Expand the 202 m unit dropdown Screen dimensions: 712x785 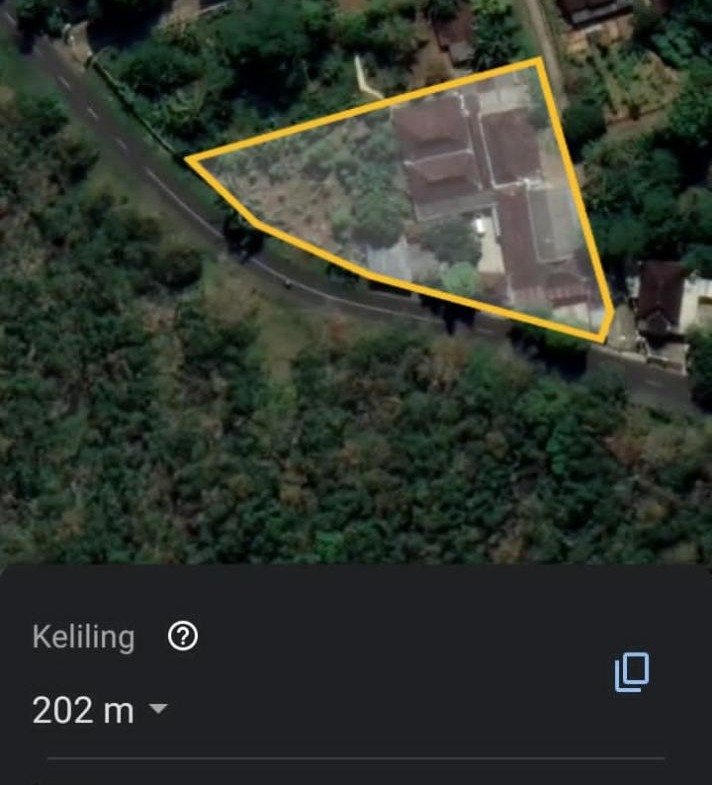157,709
